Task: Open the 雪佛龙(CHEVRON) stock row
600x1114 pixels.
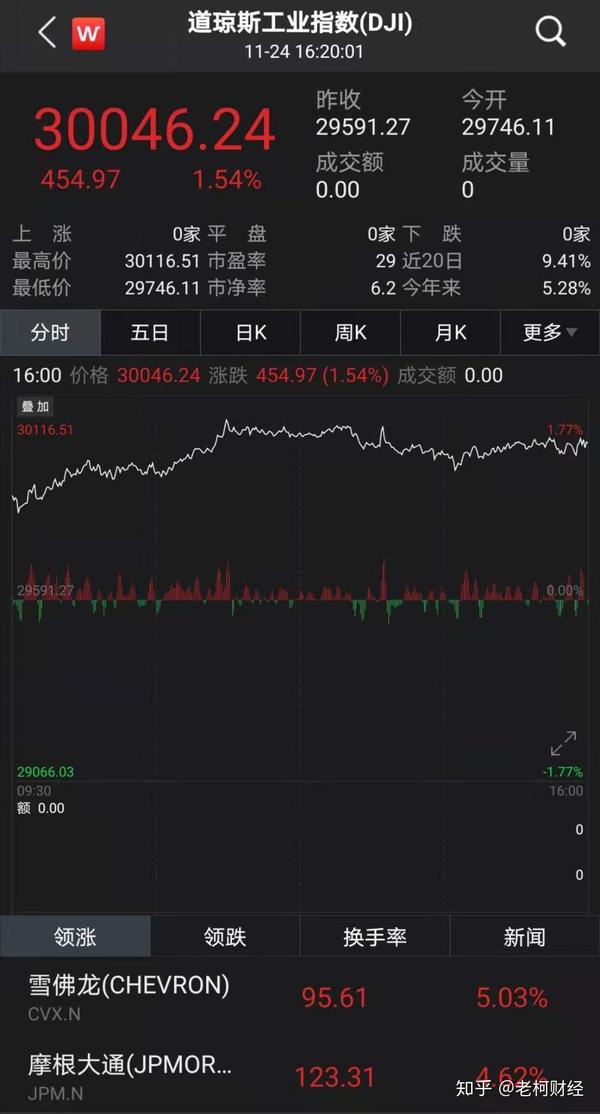Action: tap(300, 997)
